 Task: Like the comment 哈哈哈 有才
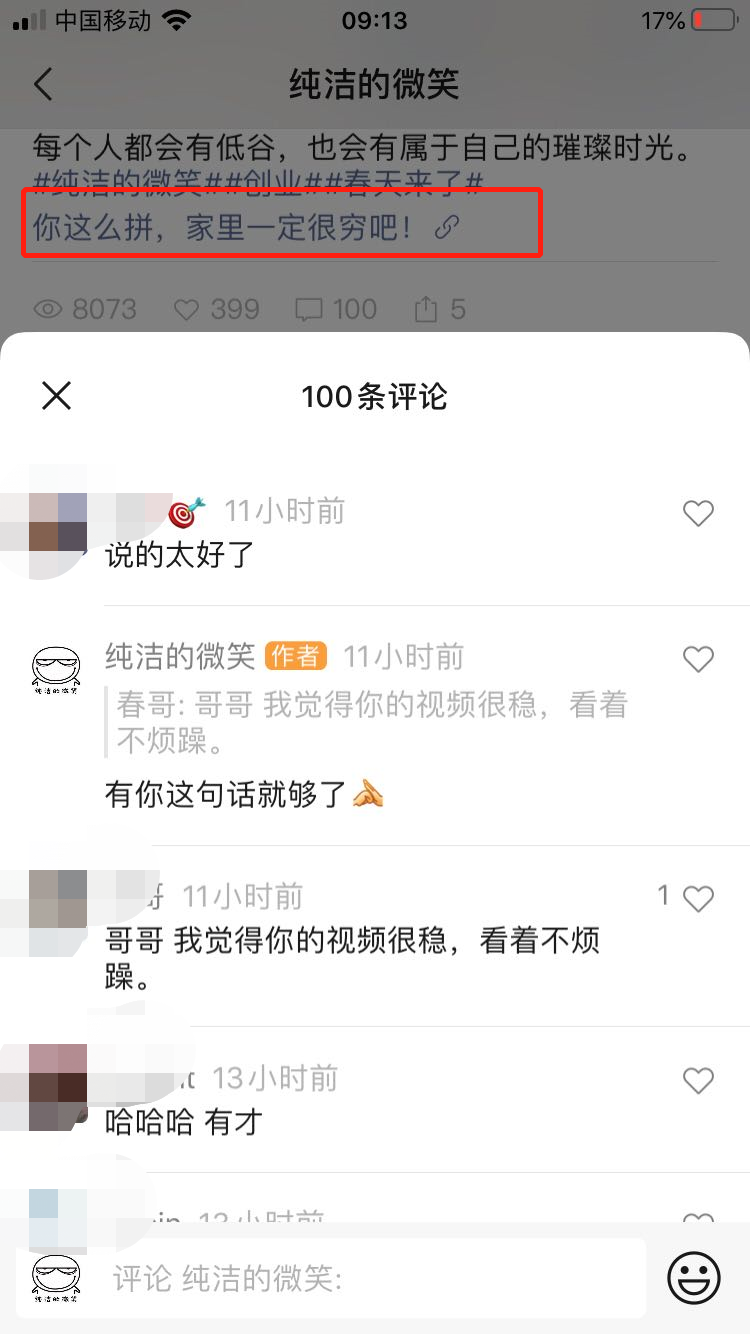tap(698, 1080)
